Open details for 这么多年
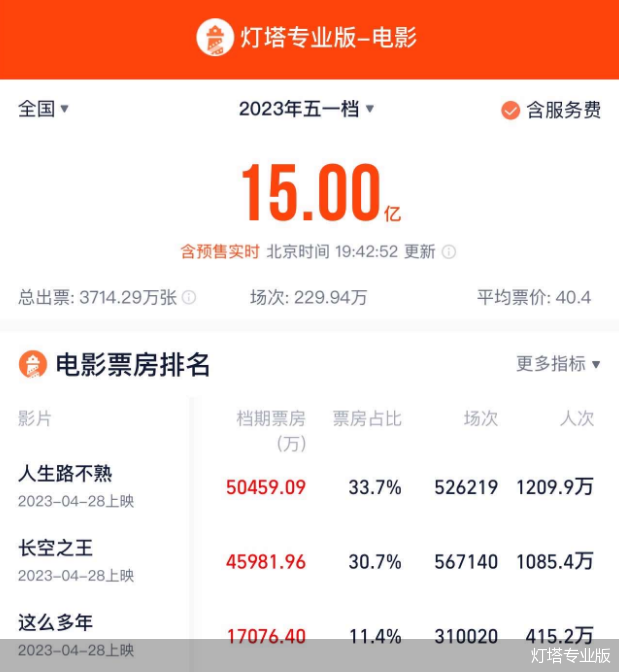 55,623
